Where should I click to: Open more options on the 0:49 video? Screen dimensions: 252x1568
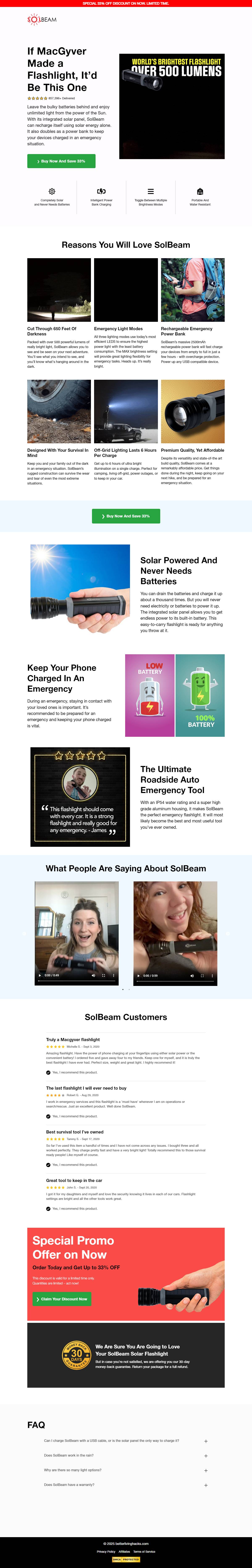(x=113, y=975)
